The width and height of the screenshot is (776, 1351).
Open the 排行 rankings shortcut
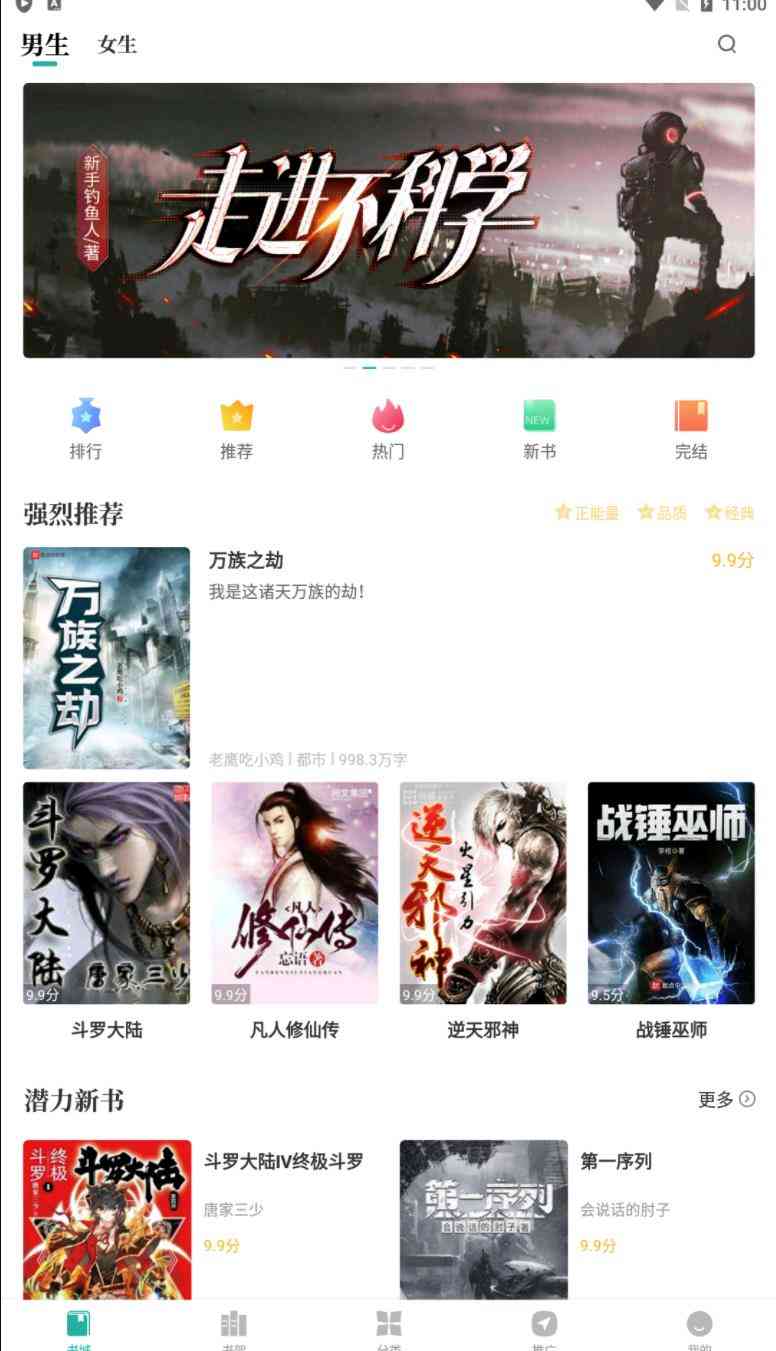coord(86,430)
